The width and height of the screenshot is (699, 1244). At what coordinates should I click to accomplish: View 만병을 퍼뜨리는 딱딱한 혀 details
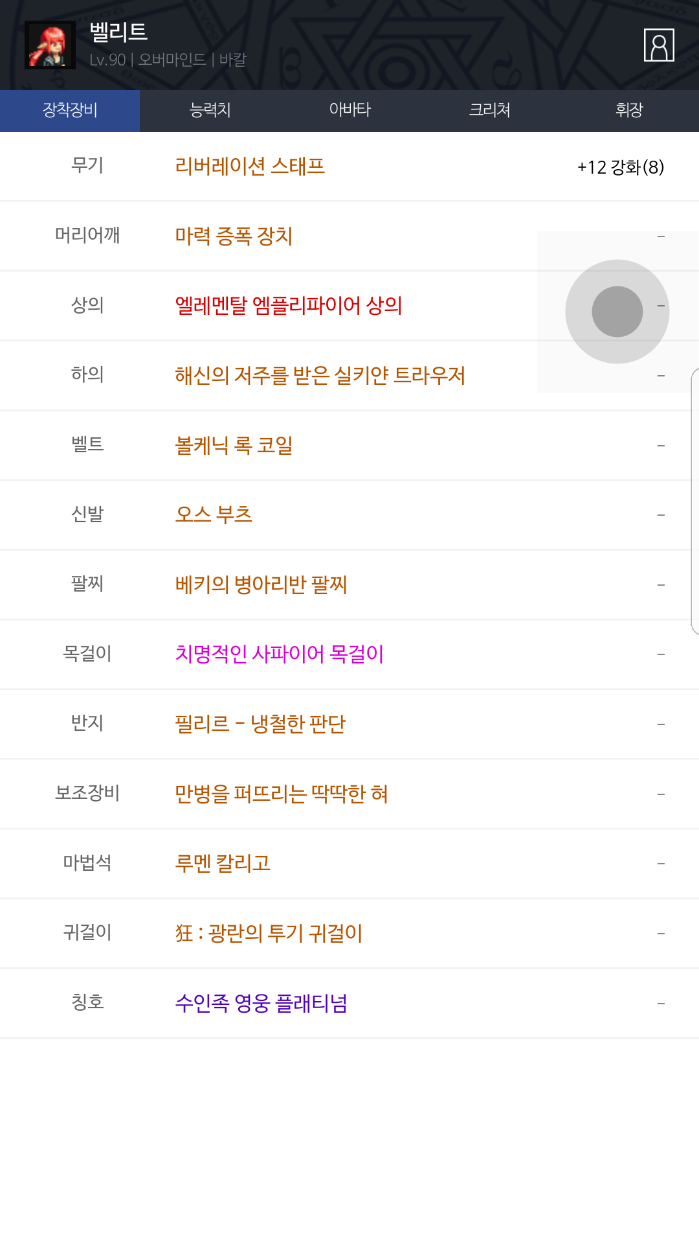pos(281,794)
